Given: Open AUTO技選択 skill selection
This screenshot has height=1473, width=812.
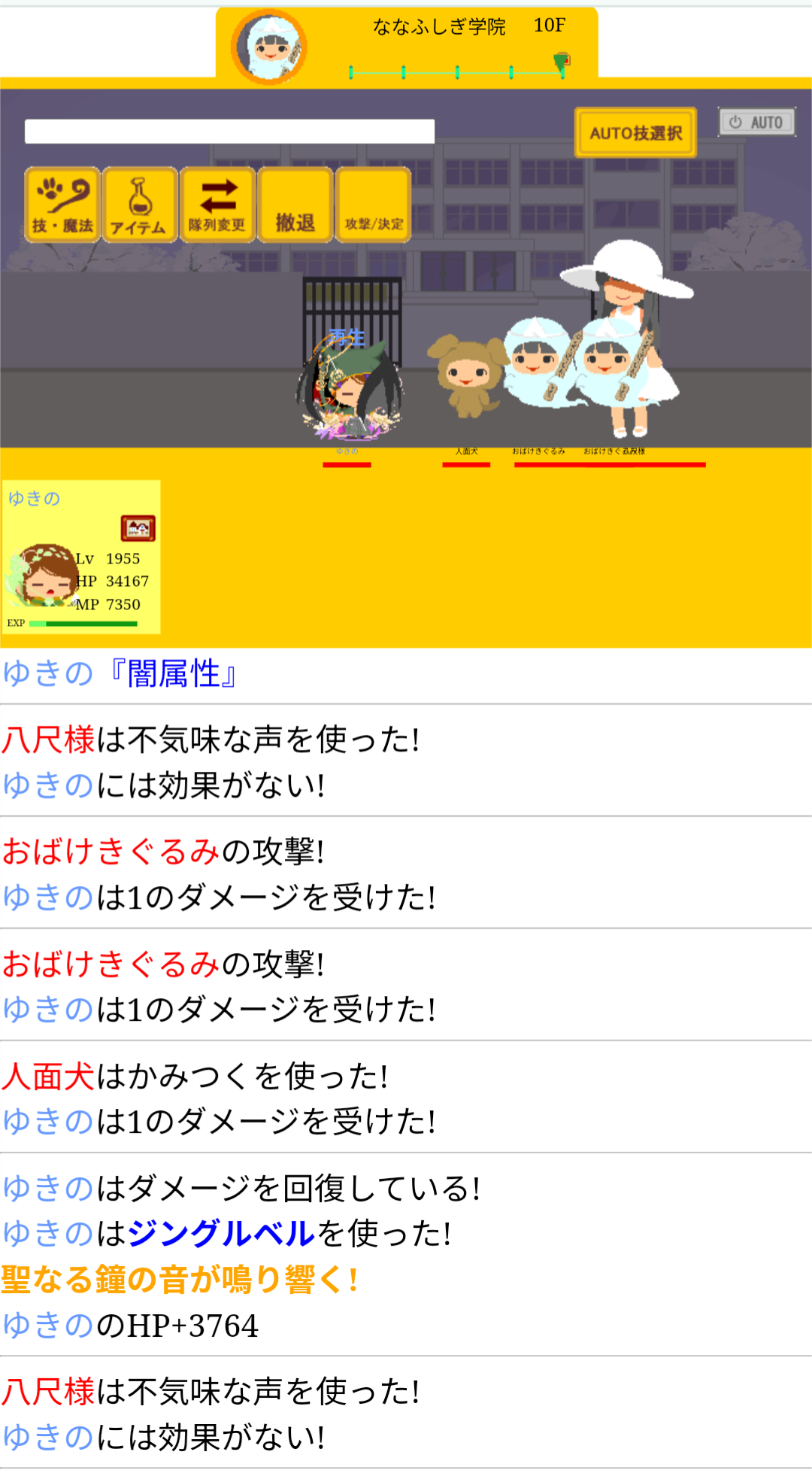Looking at the screenshot, I should (x=635, y=132).
